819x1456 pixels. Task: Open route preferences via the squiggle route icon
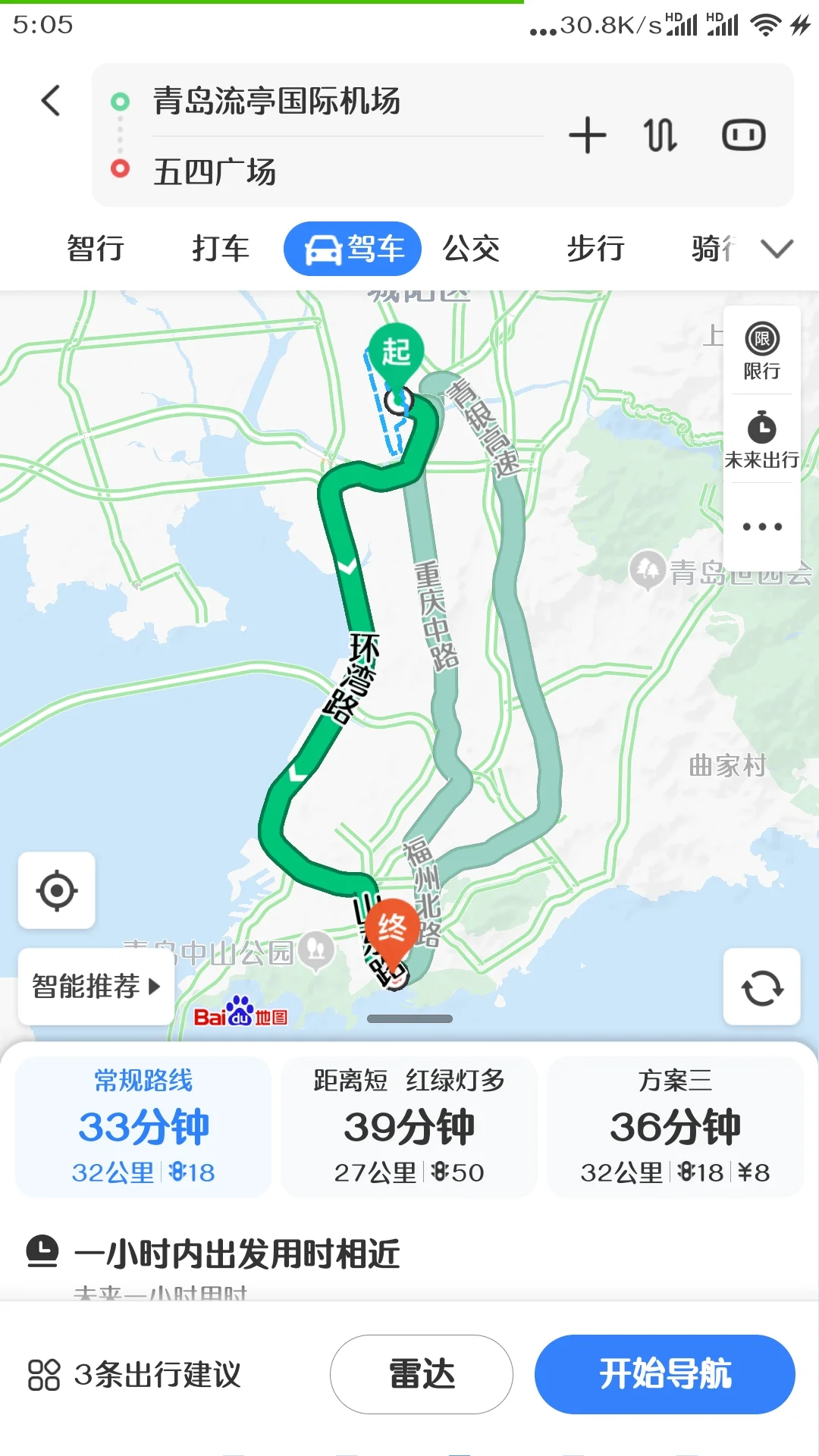click(x=659, y=135)
